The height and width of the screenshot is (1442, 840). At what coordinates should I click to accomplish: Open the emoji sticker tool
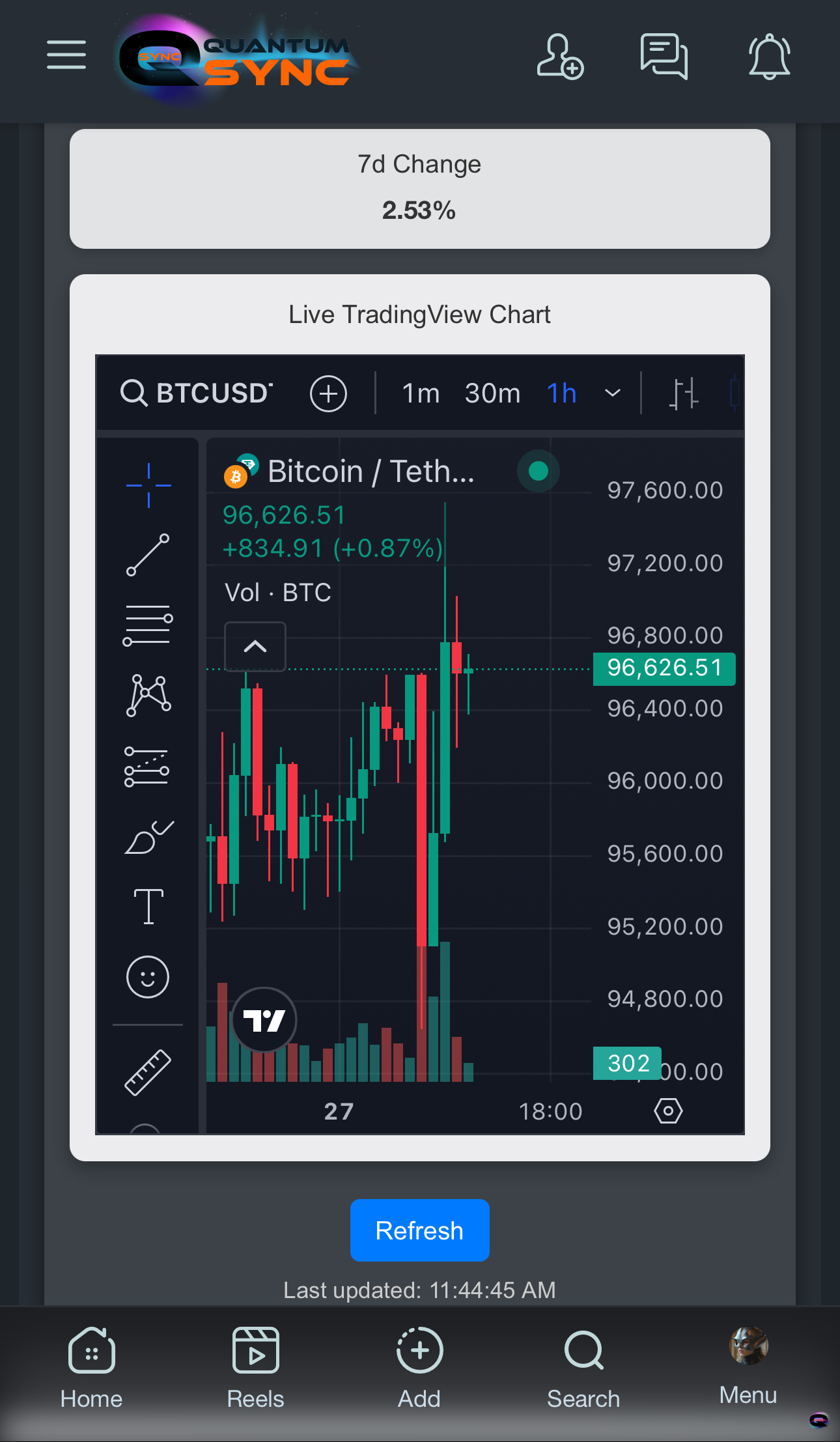148,977
